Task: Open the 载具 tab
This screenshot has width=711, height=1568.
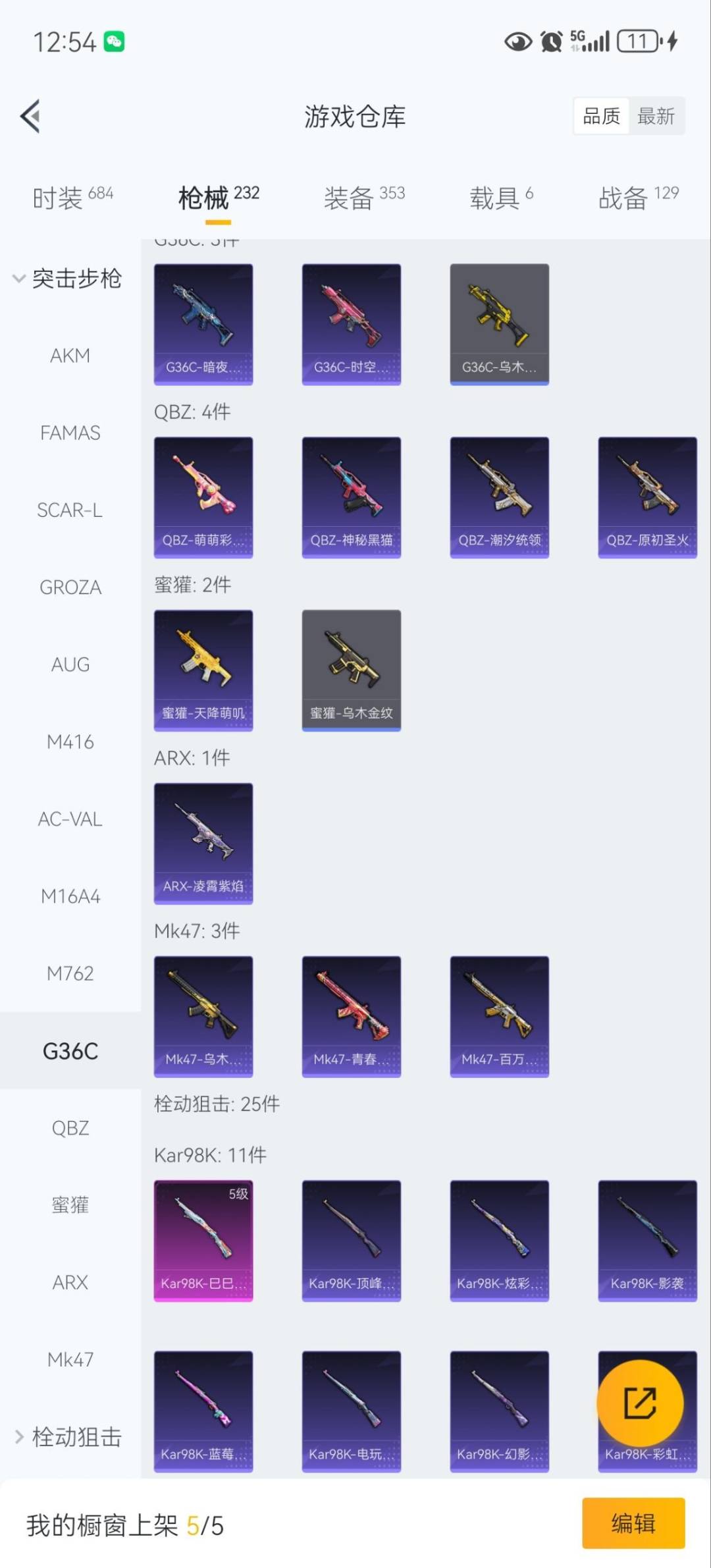Action: point(501,197)
